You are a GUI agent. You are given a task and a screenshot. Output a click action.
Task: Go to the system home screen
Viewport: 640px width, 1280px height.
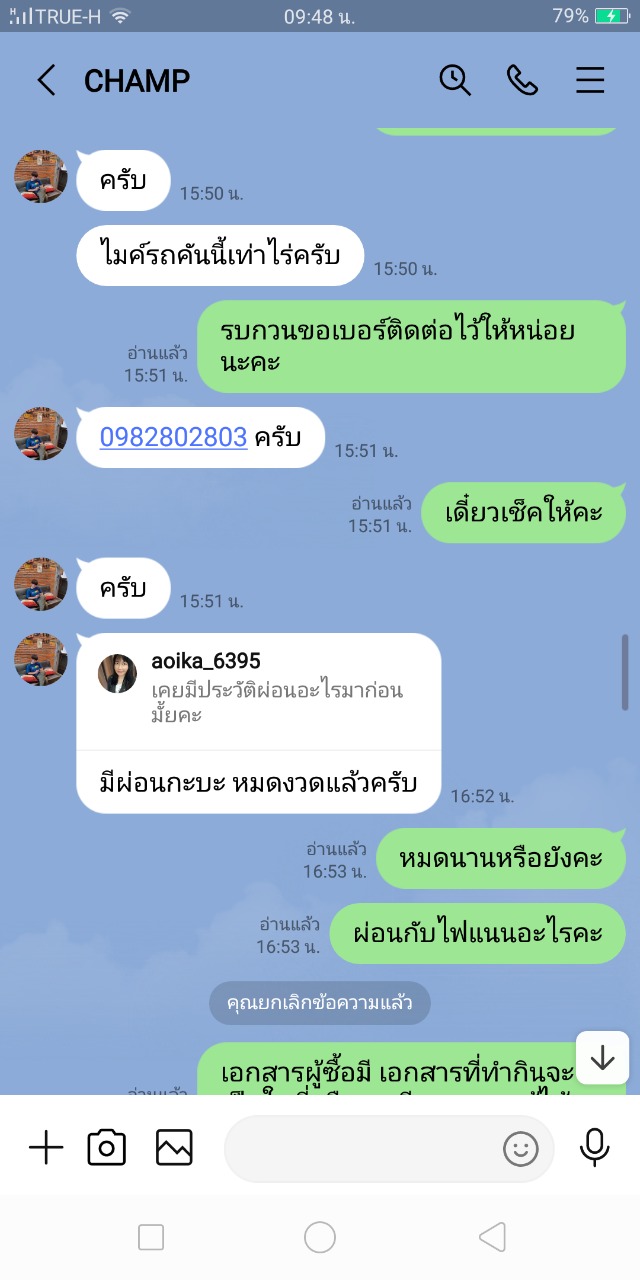(320, 1238)
